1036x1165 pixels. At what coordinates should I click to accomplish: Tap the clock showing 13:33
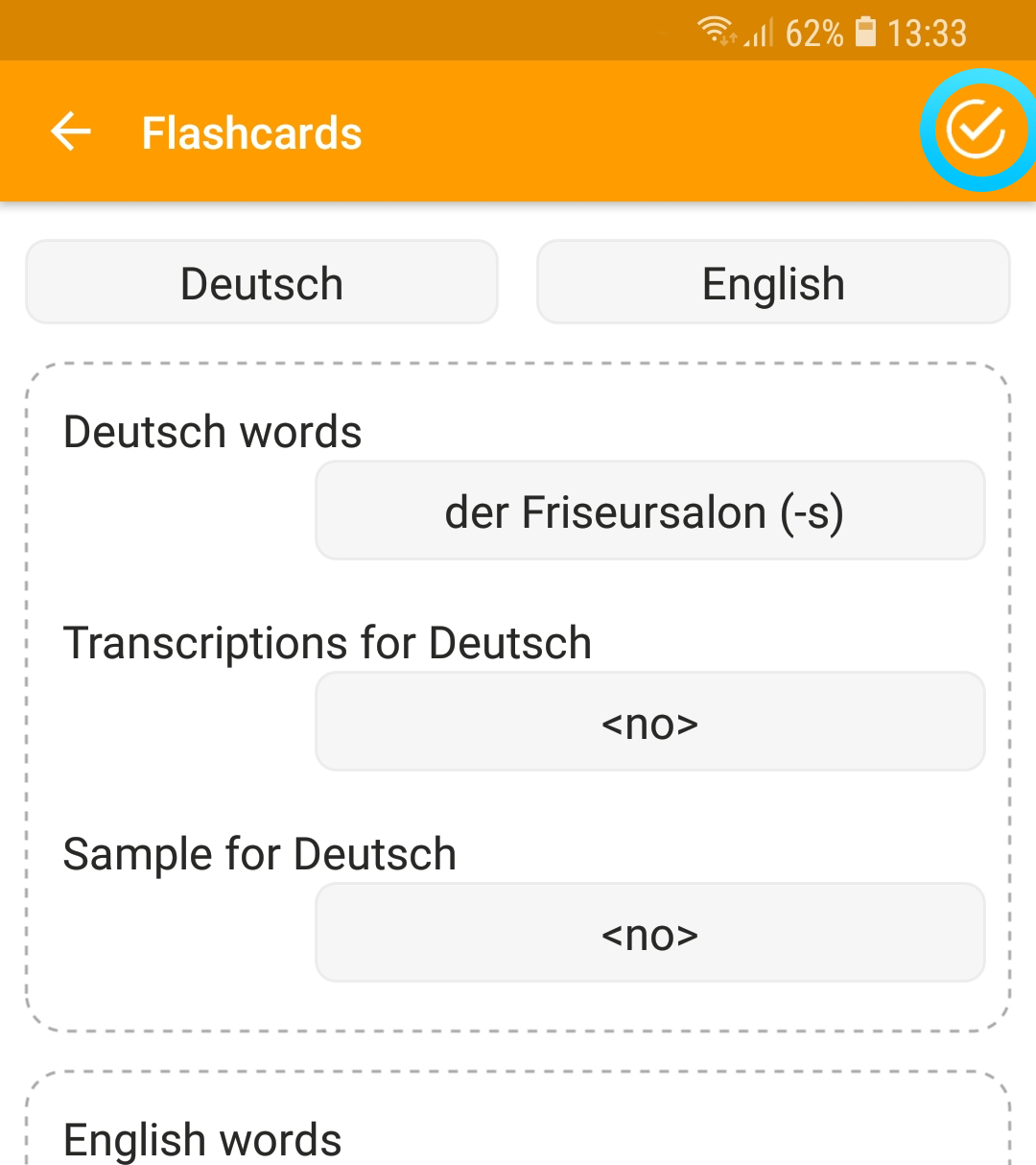coord(928,32)
